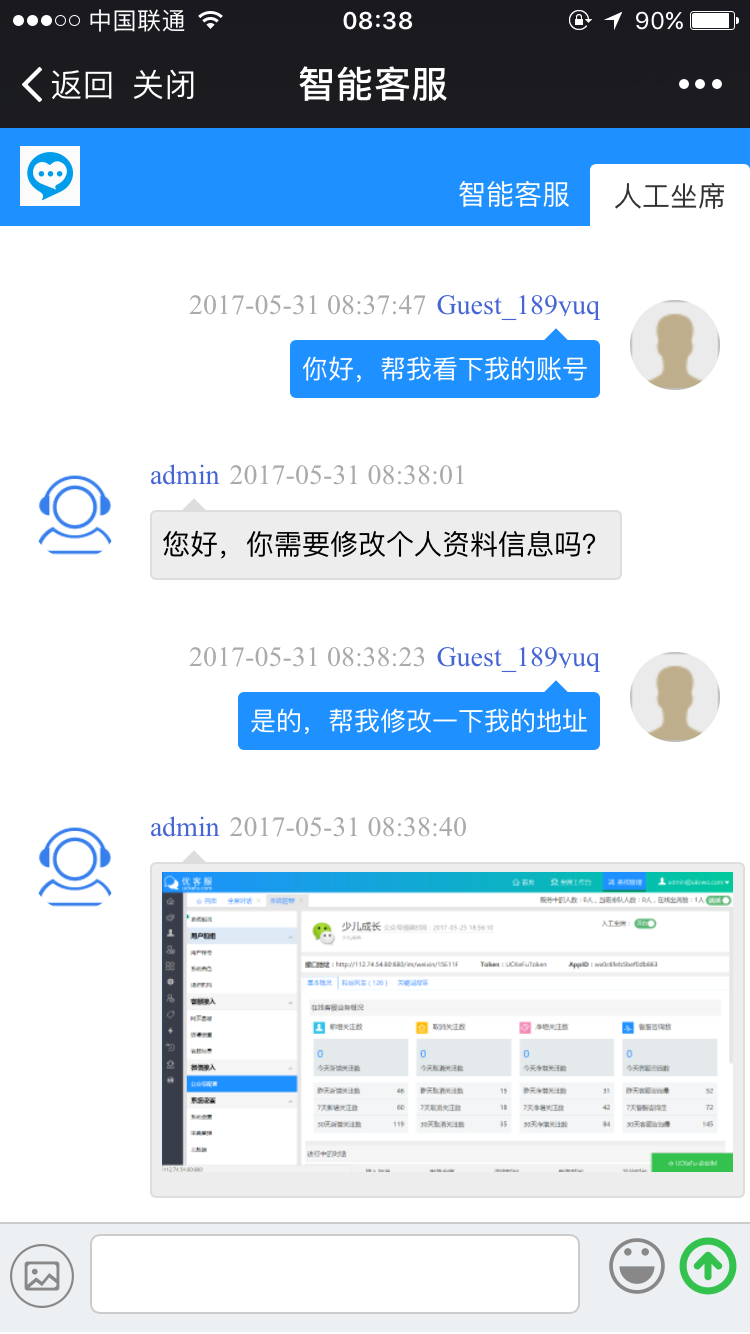This screenshot has width=750, height=1334.
Task: Attach a picture using the image icon
Action: pyautogui.click(x=42, y=1275)
